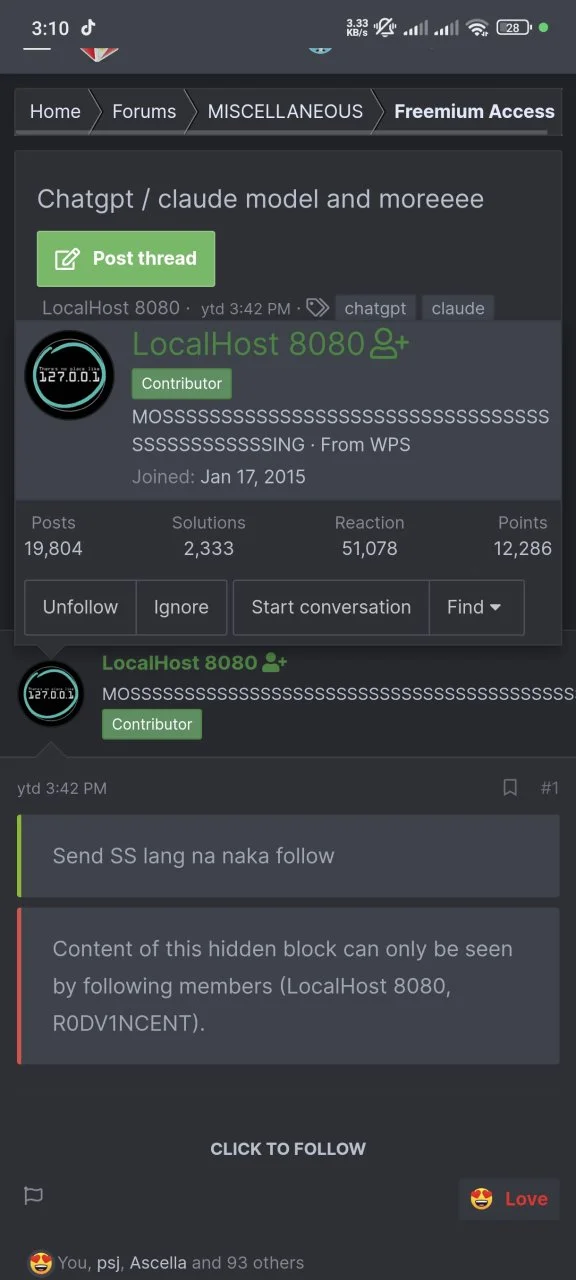Go to the Home breadcrumb

[55, 112]
